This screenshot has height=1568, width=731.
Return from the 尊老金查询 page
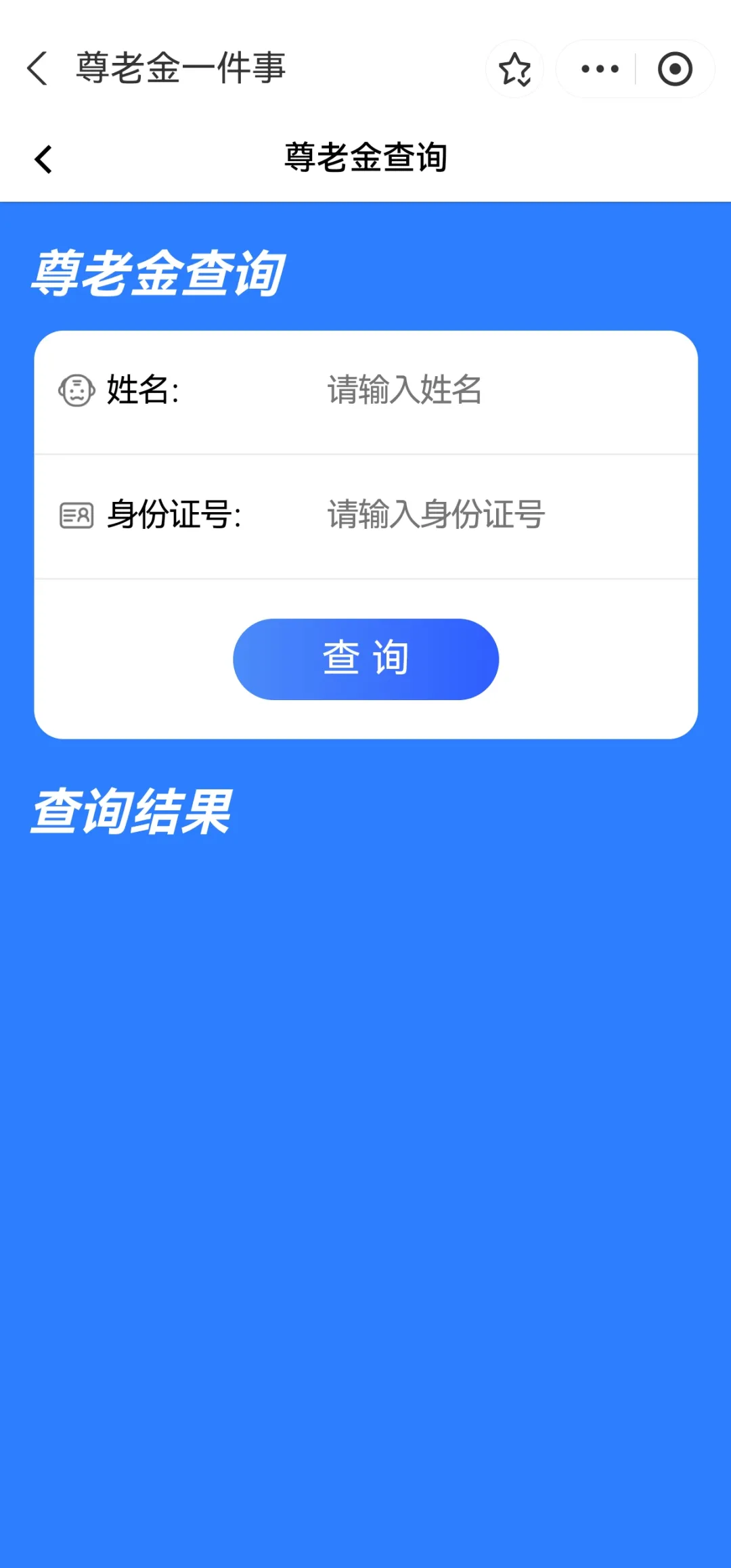click(43, 160)
